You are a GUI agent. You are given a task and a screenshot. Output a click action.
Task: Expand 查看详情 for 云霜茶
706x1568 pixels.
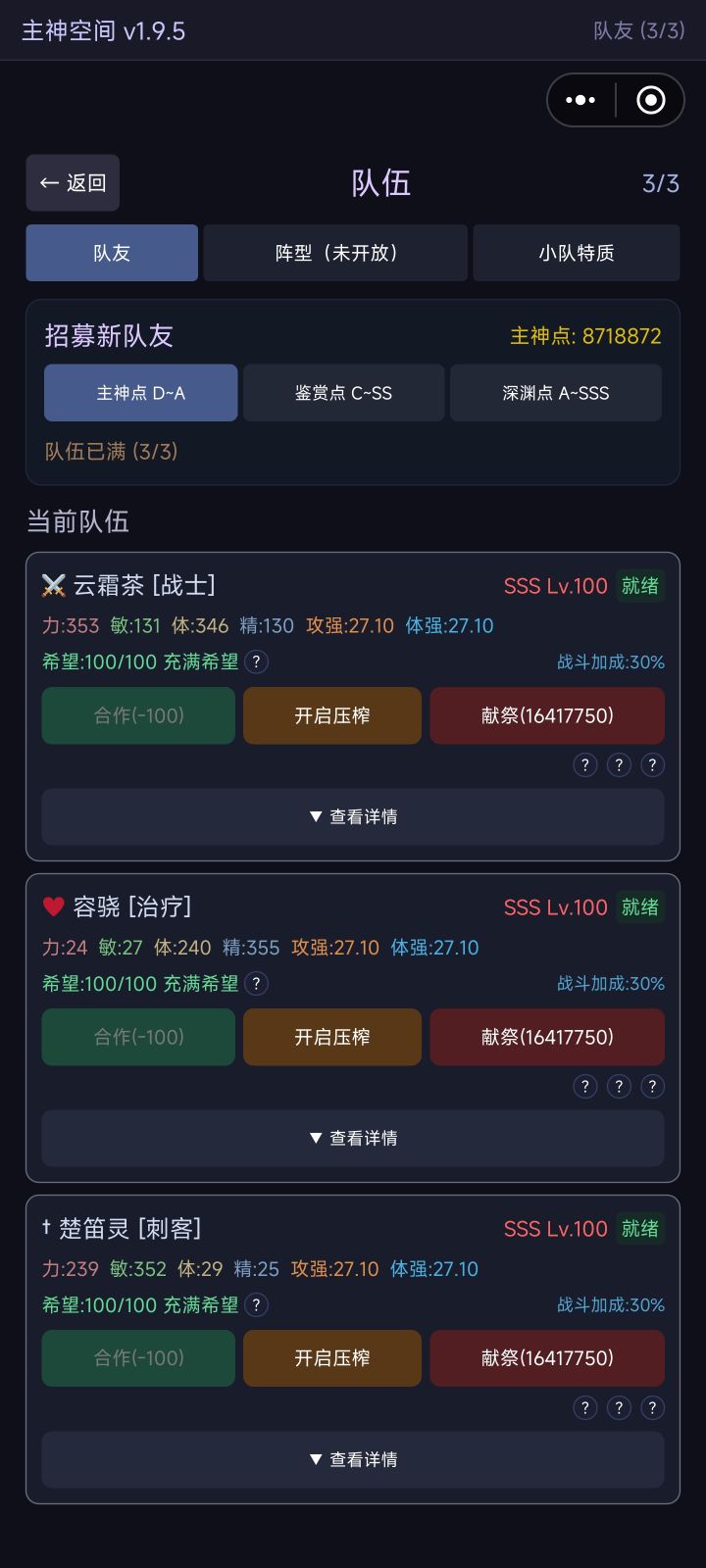point(352,816)
